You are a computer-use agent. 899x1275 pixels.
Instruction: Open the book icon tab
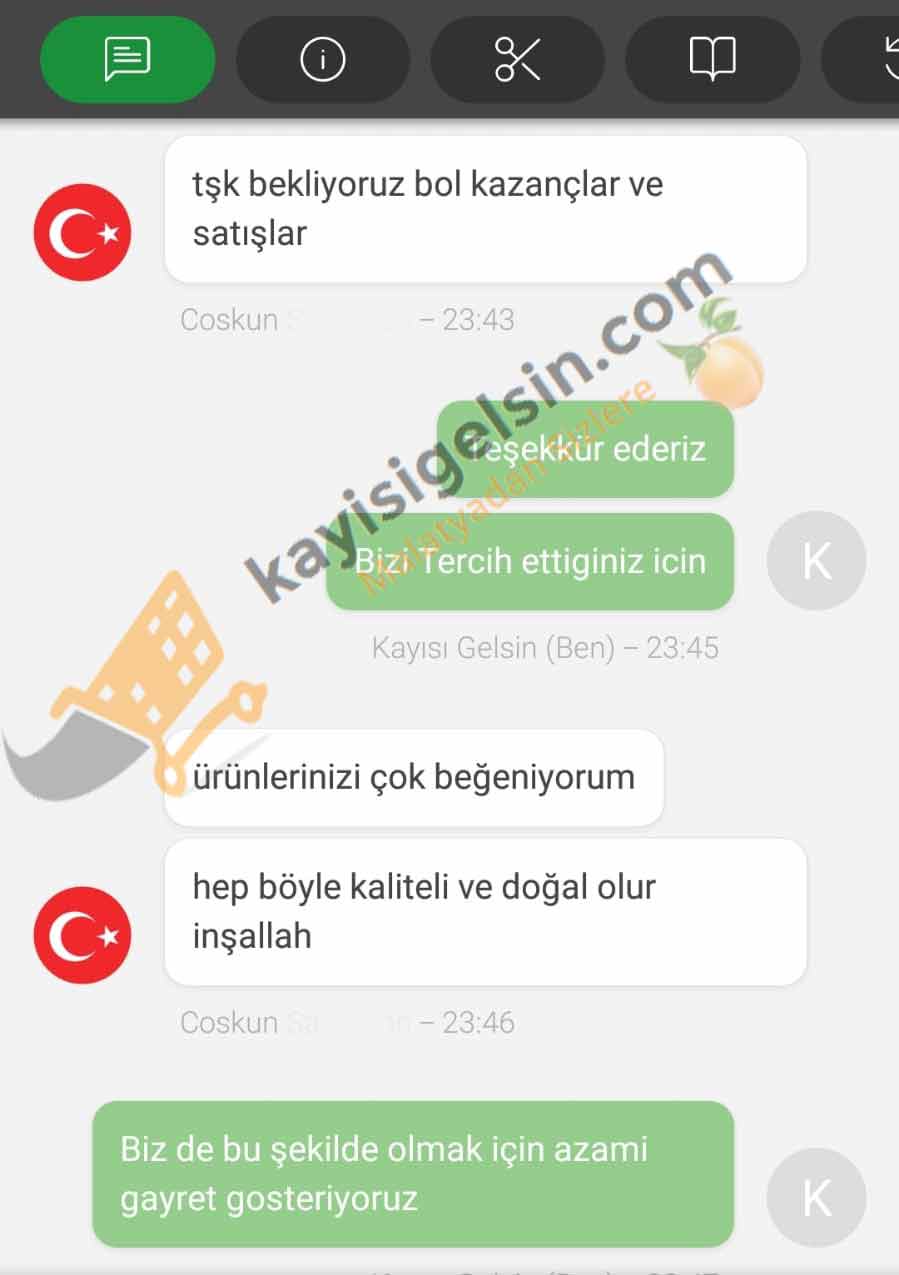(712, 60)
